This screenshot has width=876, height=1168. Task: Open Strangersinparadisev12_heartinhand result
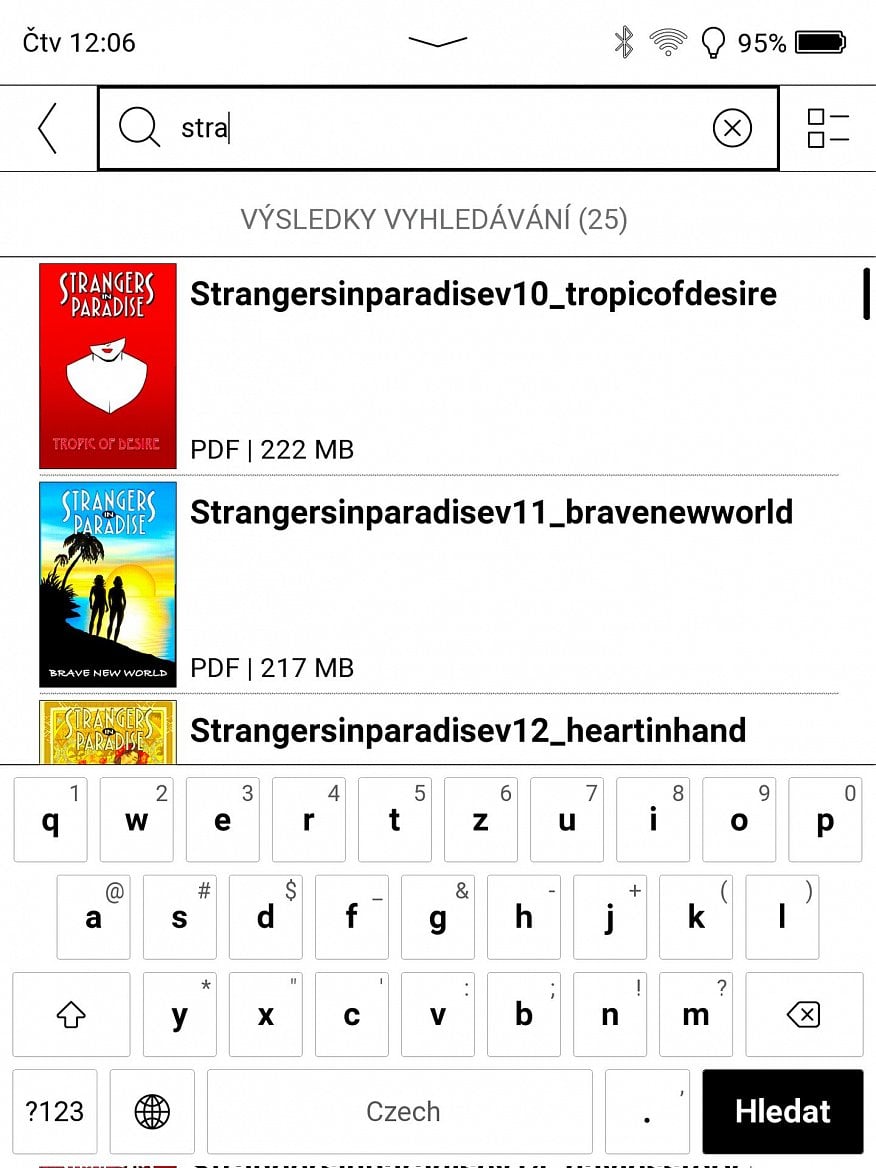(x=468, y=730)
